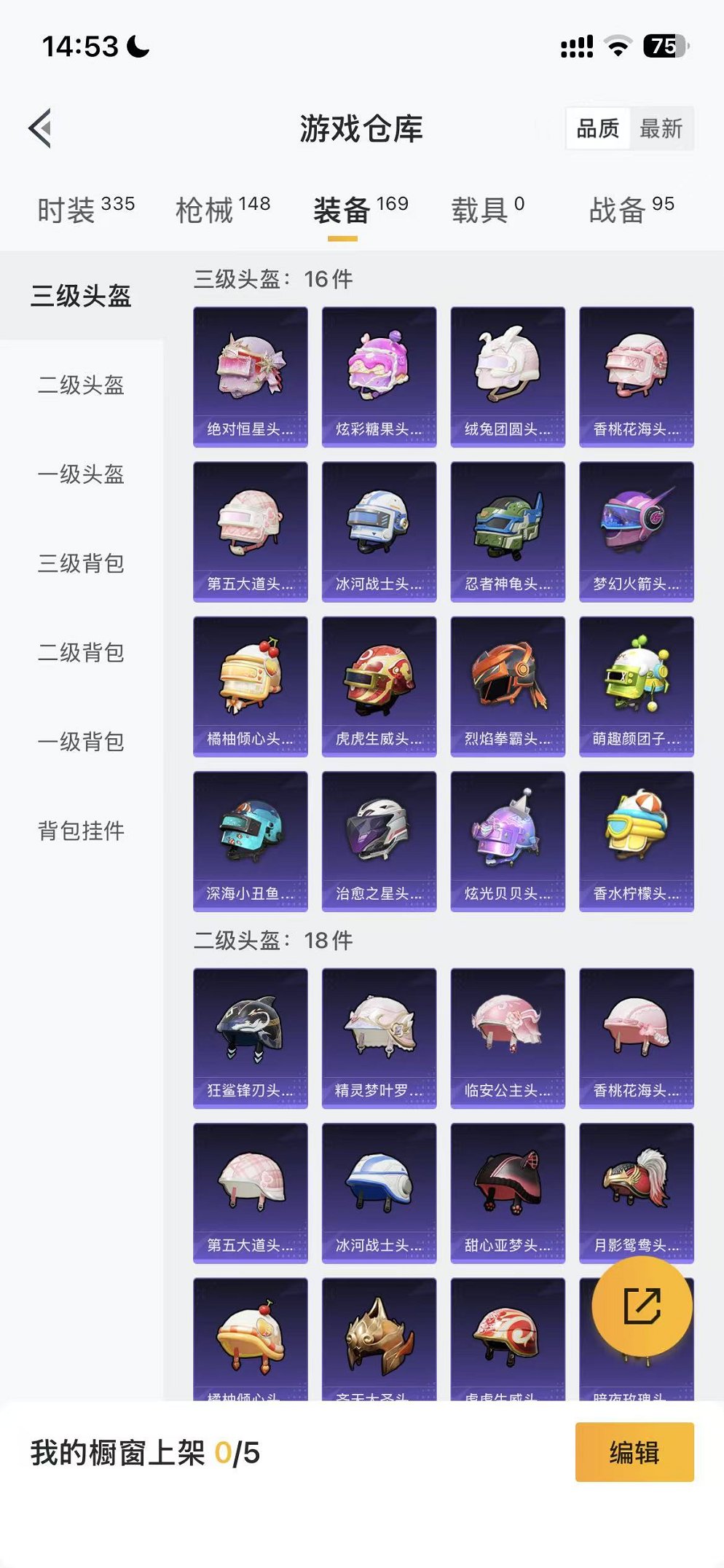Open the 香水柠檬 helmet item
The width and height of the screenshot is (724, 1568).
click(x=637, y=839)
